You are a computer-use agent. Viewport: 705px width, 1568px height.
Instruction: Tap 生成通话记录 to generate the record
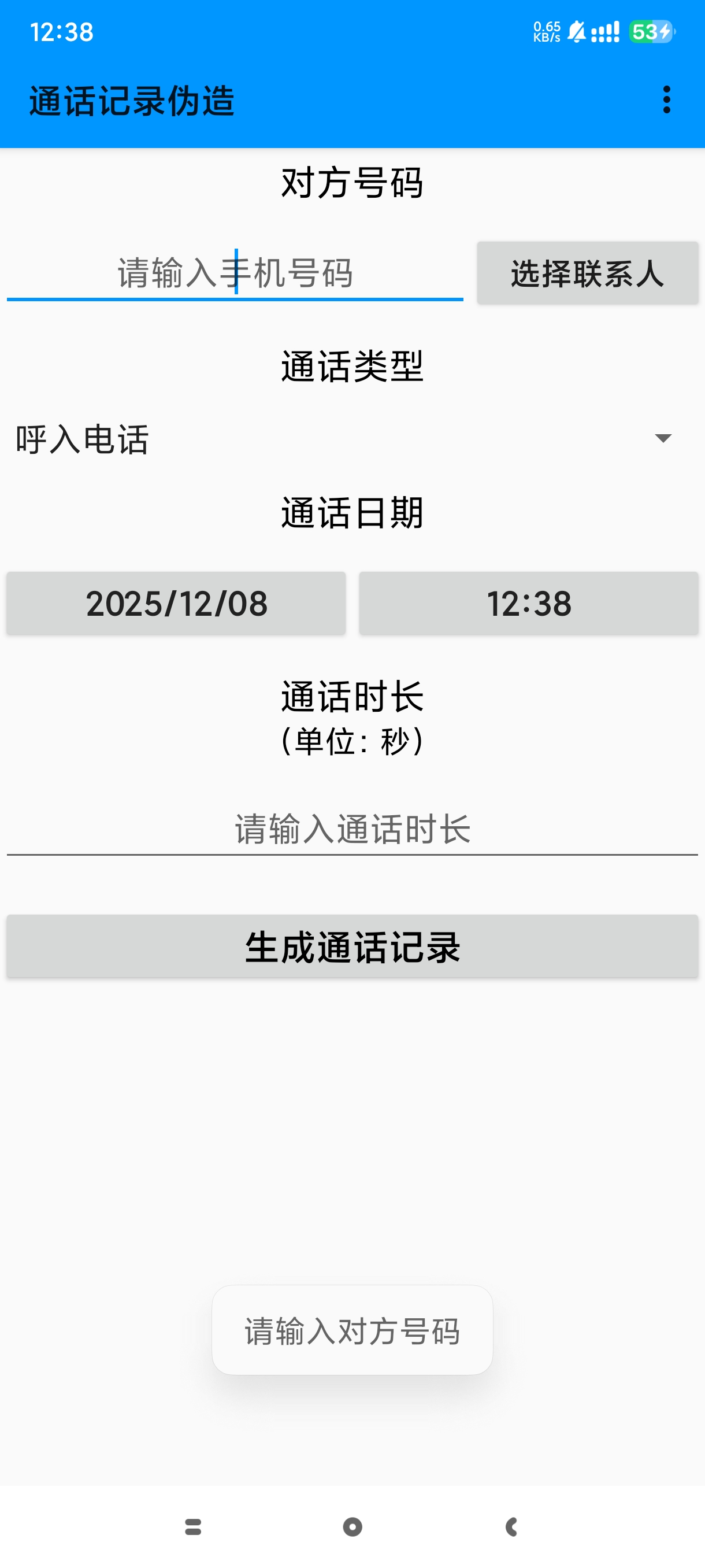tap(351, 946)
